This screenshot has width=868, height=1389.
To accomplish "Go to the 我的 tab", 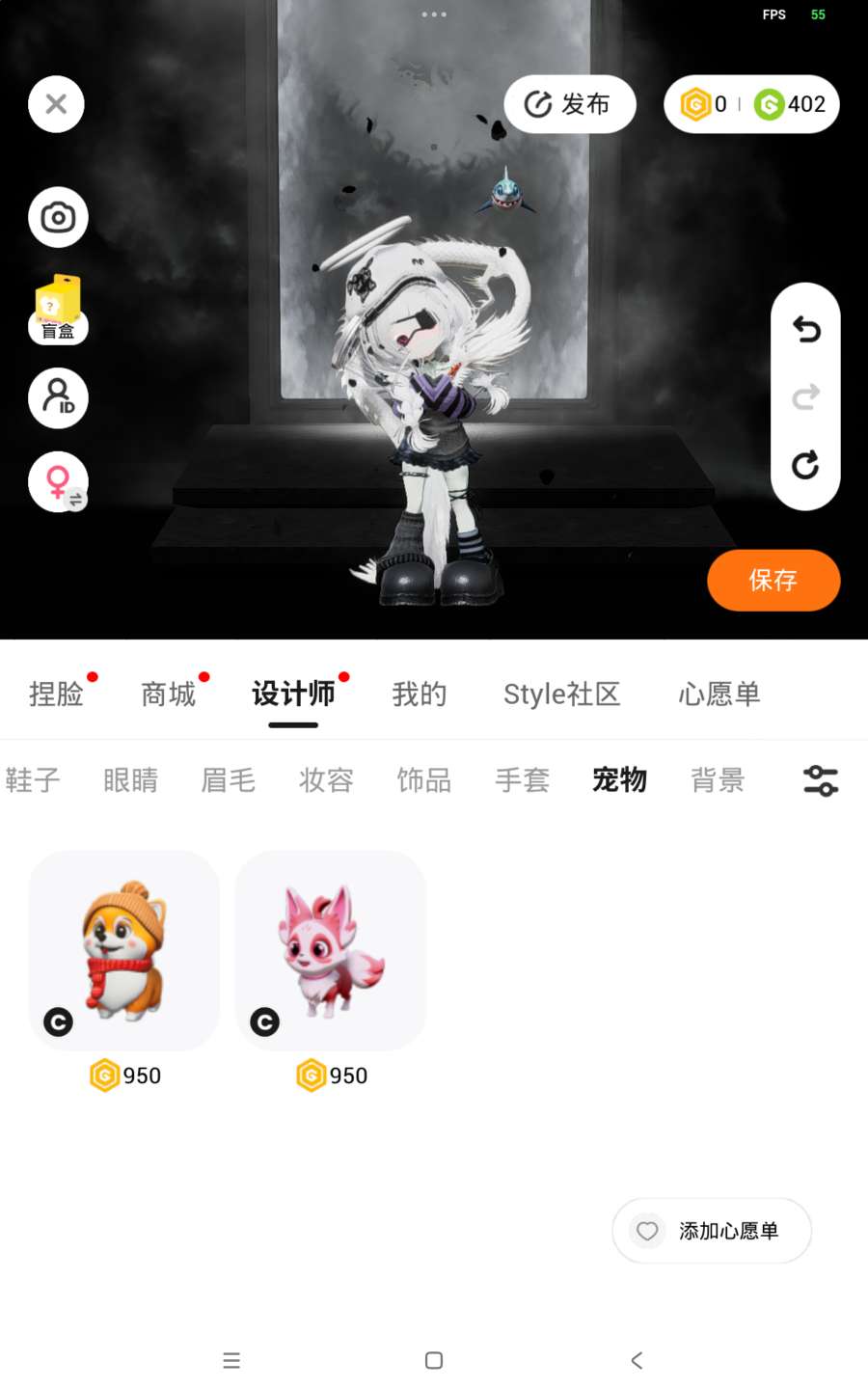I will pos(420,694).
